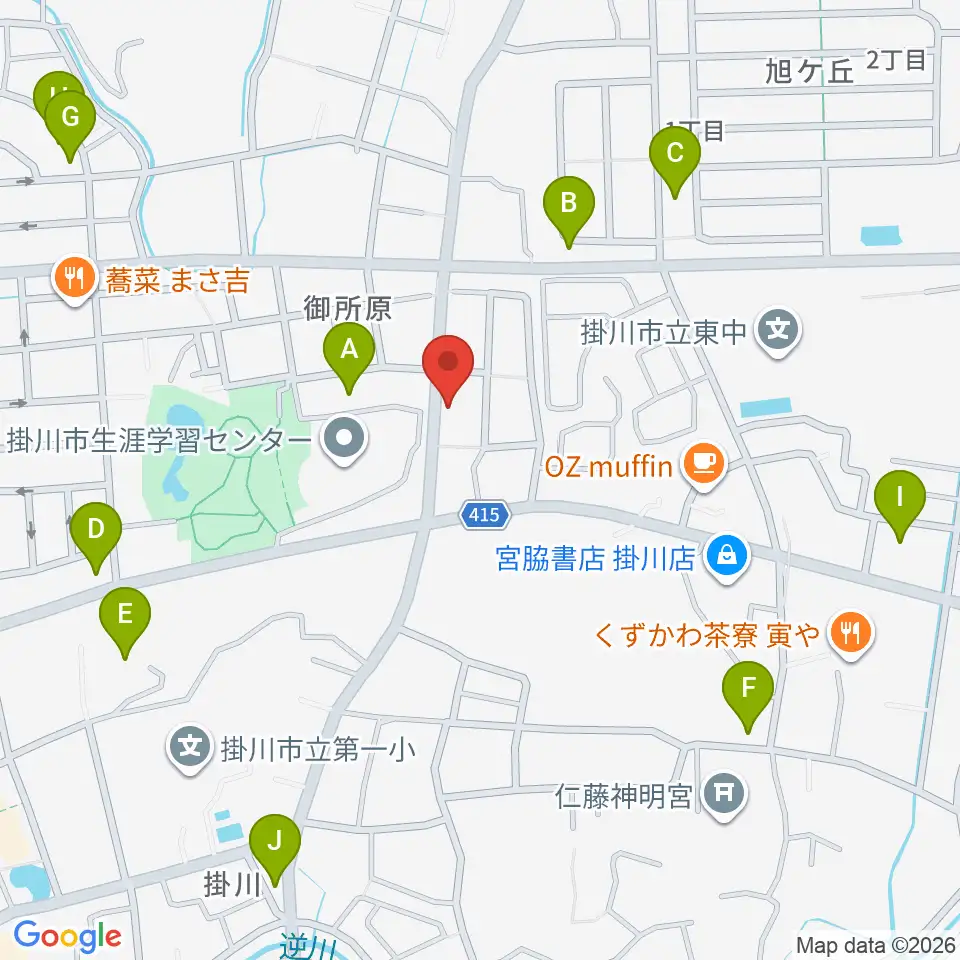Screen dimensions: 960x960
Task: Select the くずかわ茶寮 寅や restaurant pin
Action: [851, 636]
